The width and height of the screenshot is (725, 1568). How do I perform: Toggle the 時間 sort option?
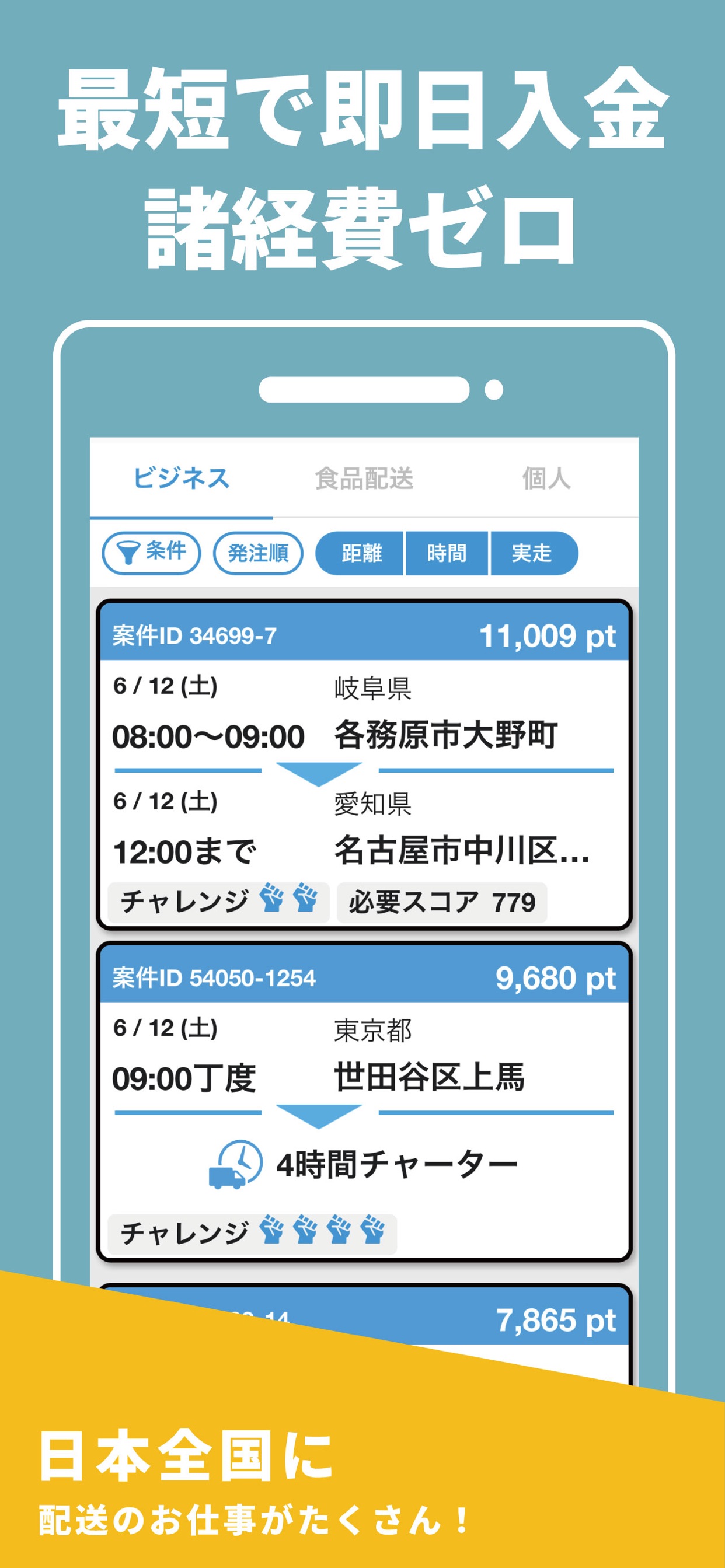coord(447,553)
